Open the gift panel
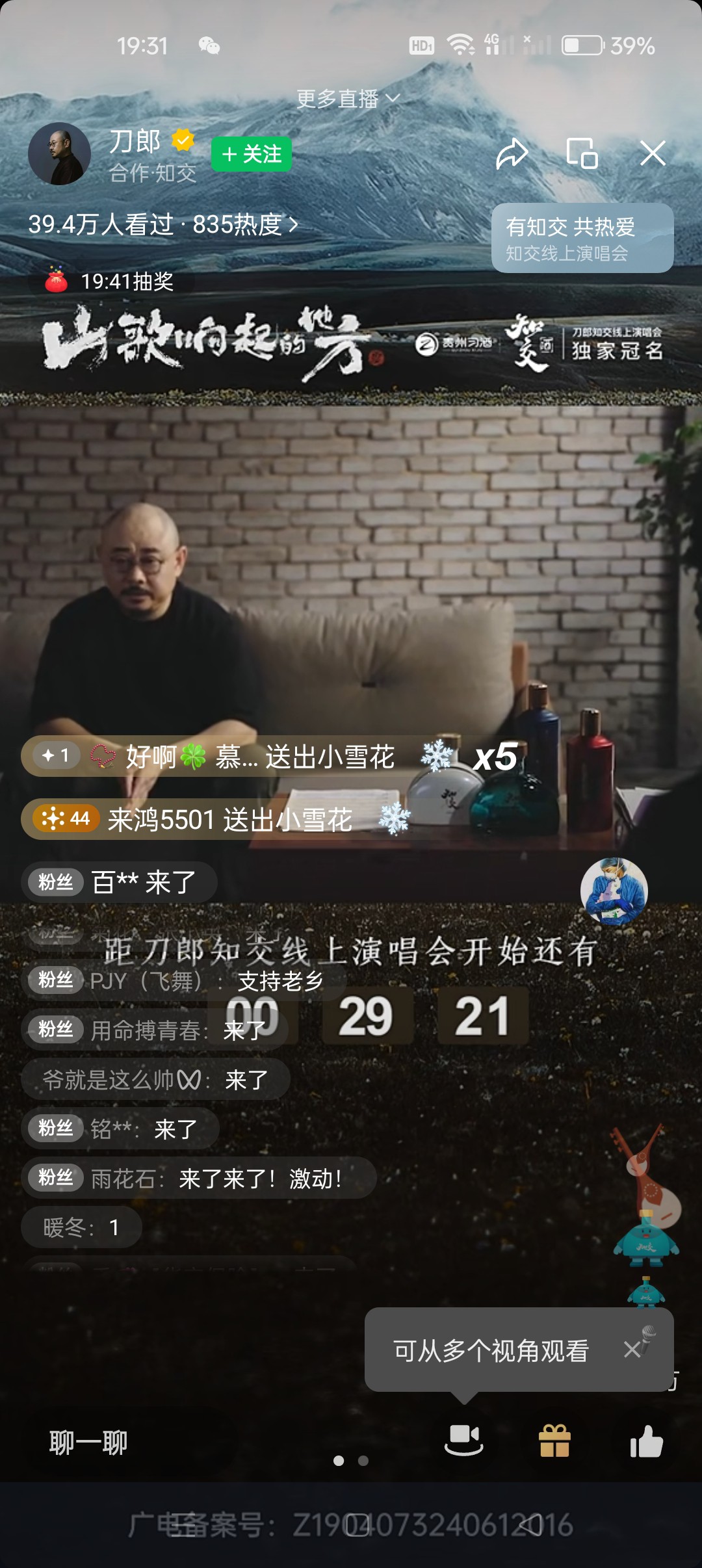This screenshot has height=1568, width=702. click(554, 1440)
